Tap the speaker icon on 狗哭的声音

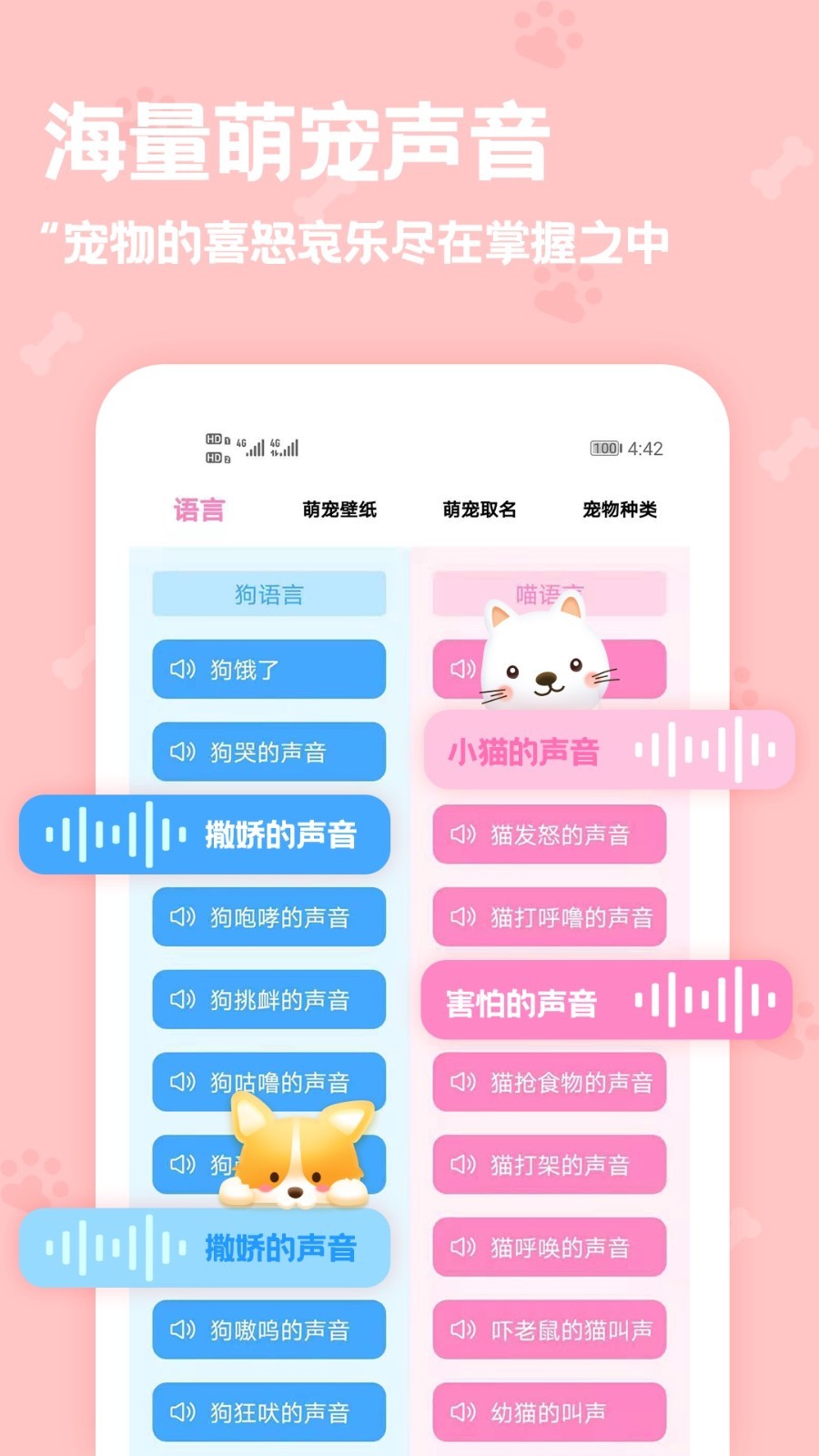pos(183,752)
